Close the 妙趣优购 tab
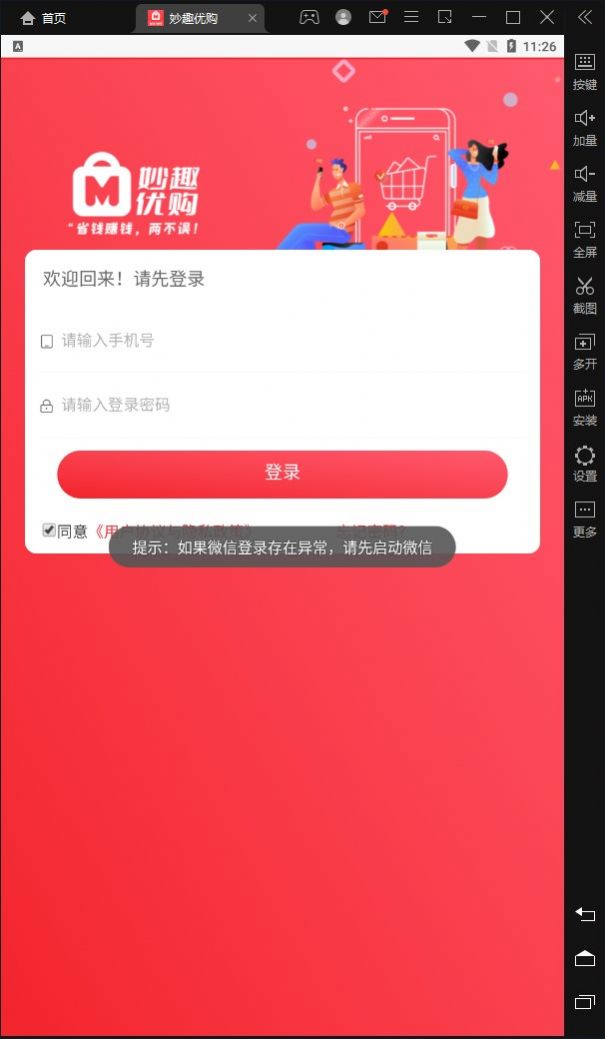The height and width of the screenshot is (1039, 605). 252,18
